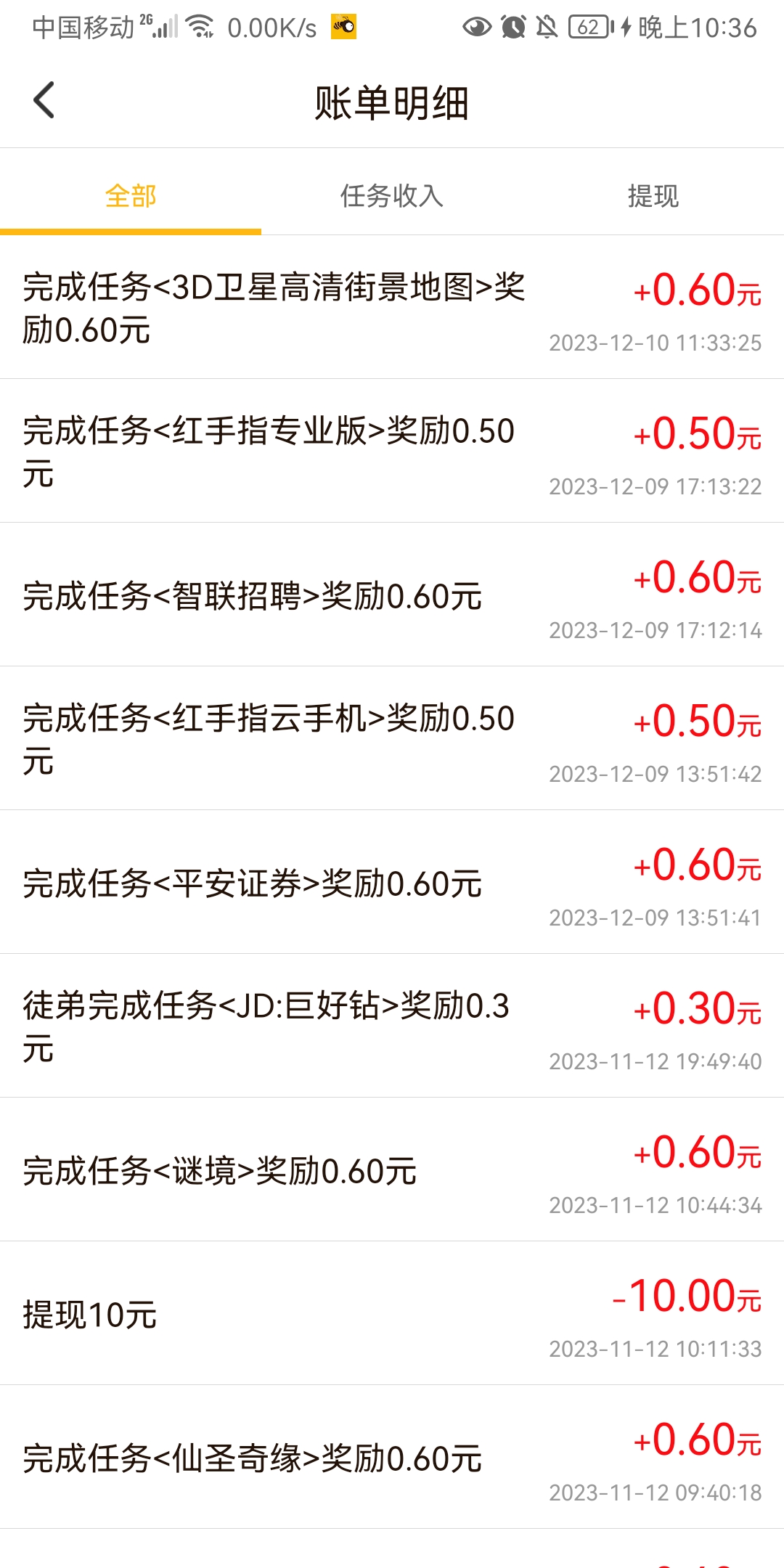This screenshot has height=1568, width=784.
Task: Select the 全部 tab
Action: click(131, 196)
